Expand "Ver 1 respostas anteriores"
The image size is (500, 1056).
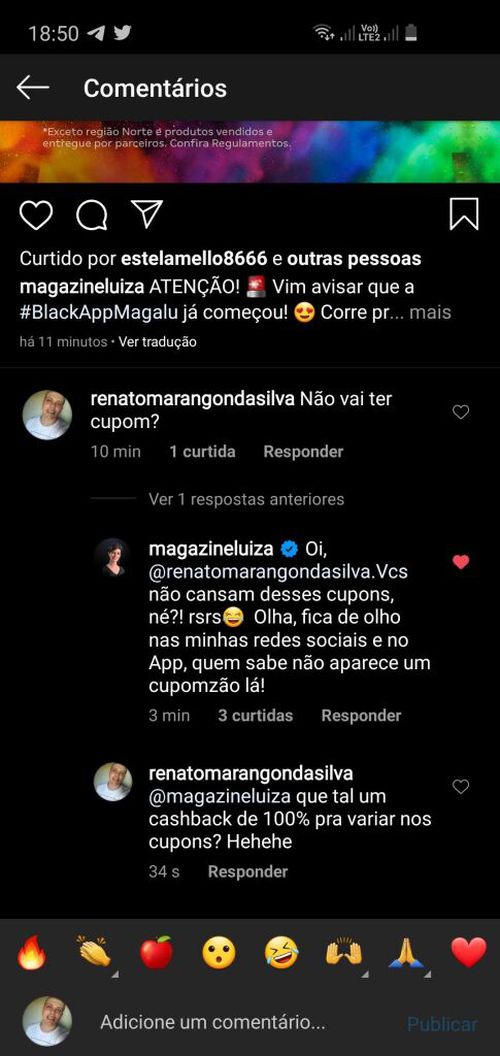pos(246,499)
